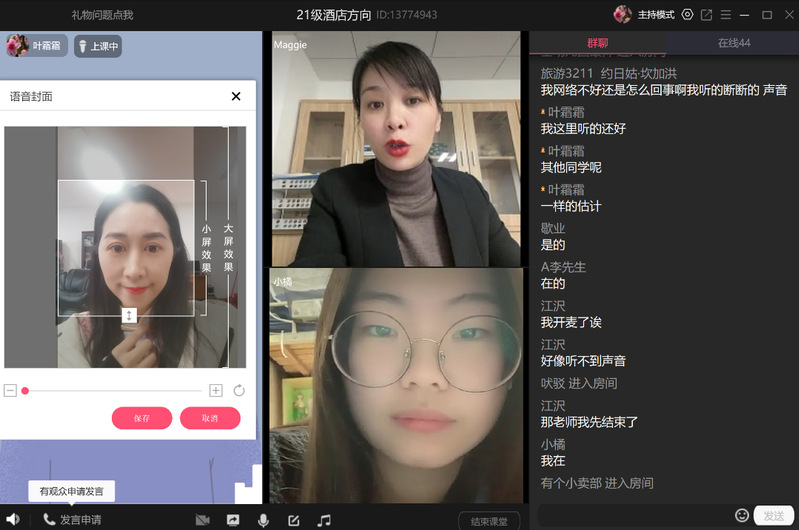
Task: Zoom in with the plus icon
Action: 216,390
